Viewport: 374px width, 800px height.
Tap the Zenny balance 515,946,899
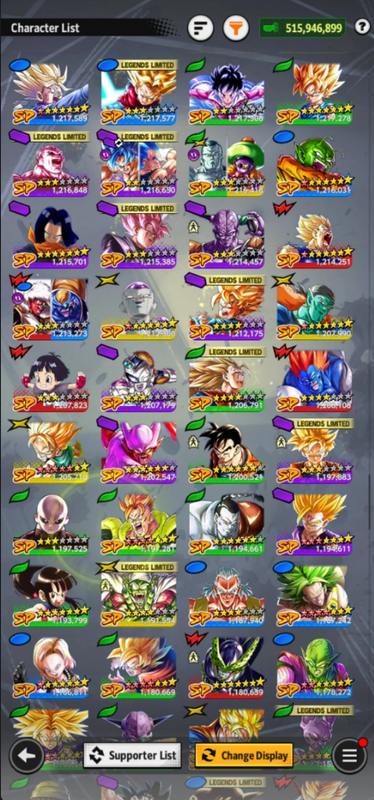303,28
